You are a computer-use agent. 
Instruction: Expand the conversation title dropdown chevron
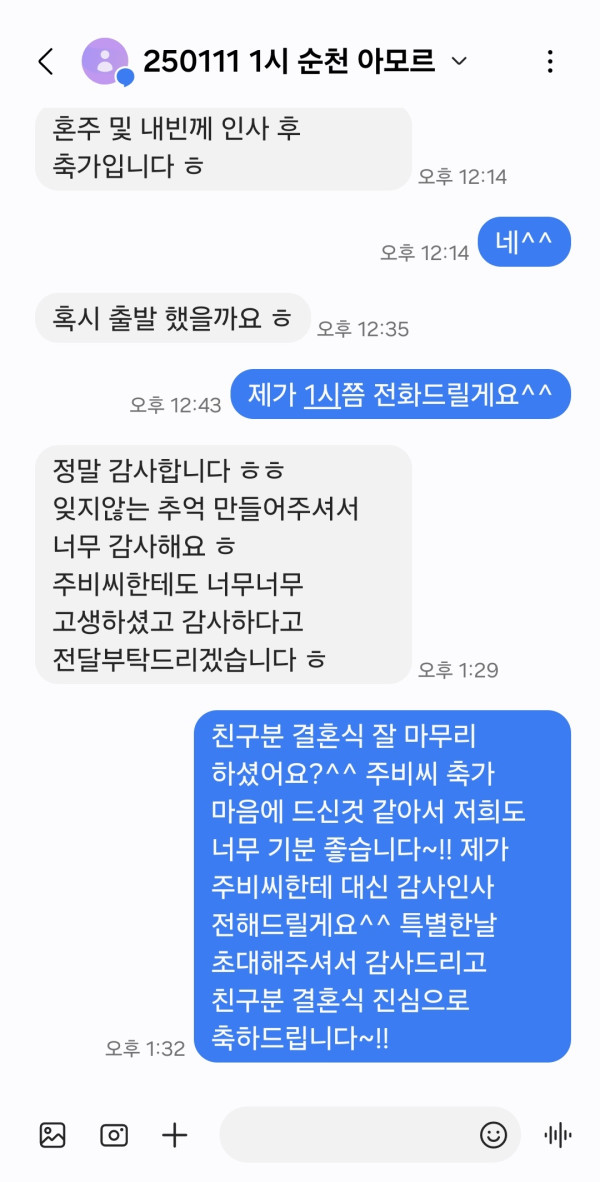click(x=459, y=62)
